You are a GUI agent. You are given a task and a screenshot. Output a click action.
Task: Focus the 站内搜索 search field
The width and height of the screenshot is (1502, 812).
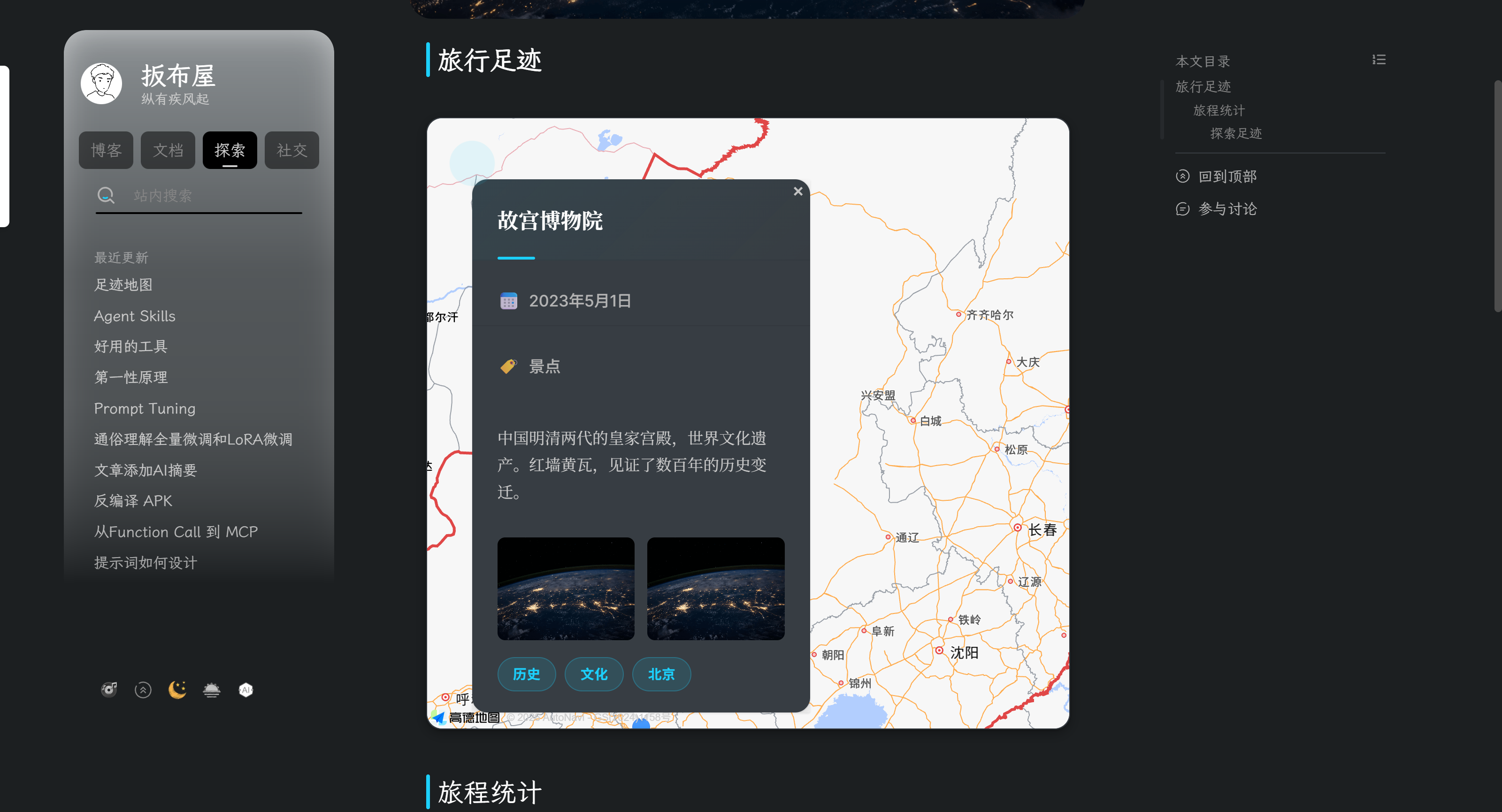click(x=210, y=196)
